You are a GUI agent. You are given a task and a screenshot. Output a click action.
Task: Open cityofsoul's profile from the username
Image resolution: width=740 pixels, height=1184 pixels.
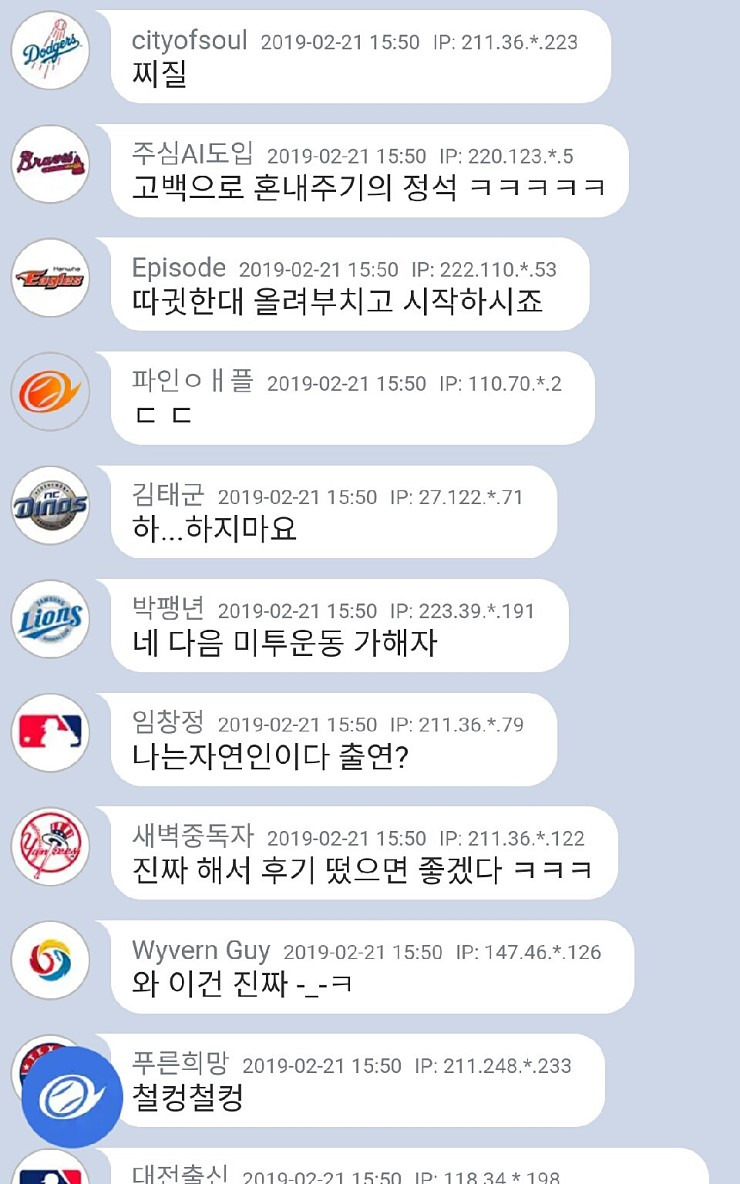(190, 41)
